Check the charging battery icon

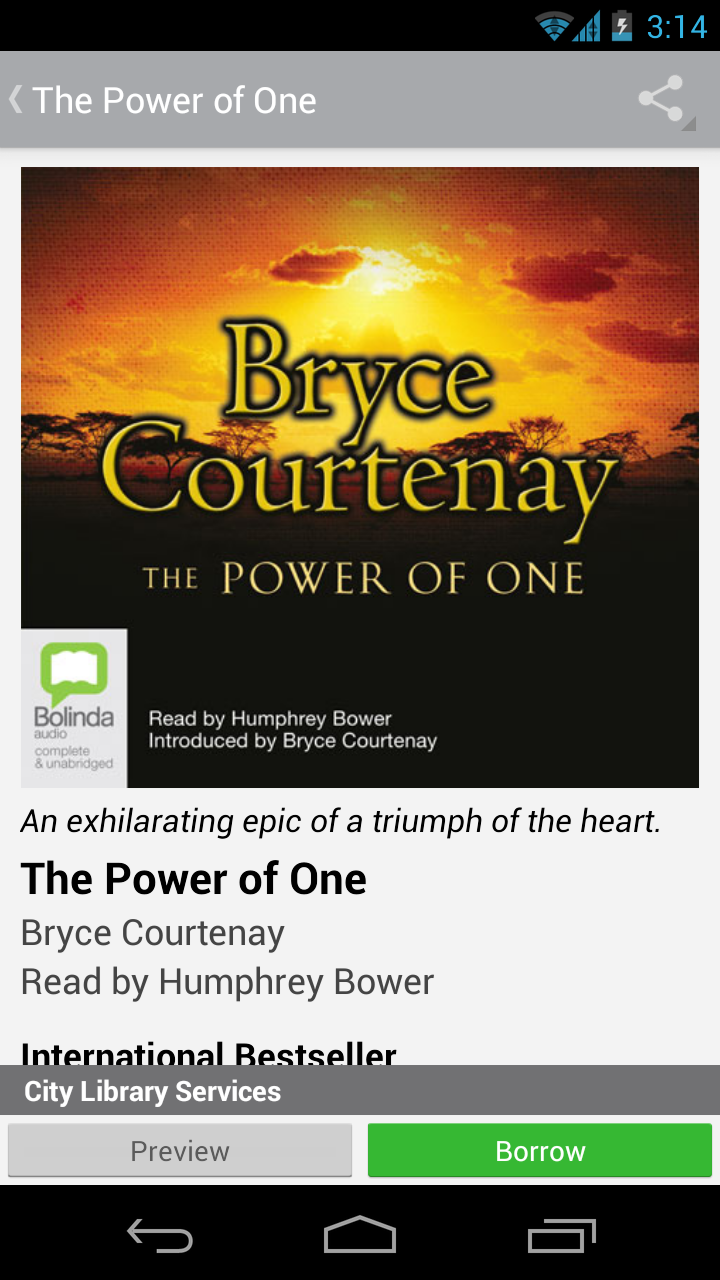coord(620,27)
